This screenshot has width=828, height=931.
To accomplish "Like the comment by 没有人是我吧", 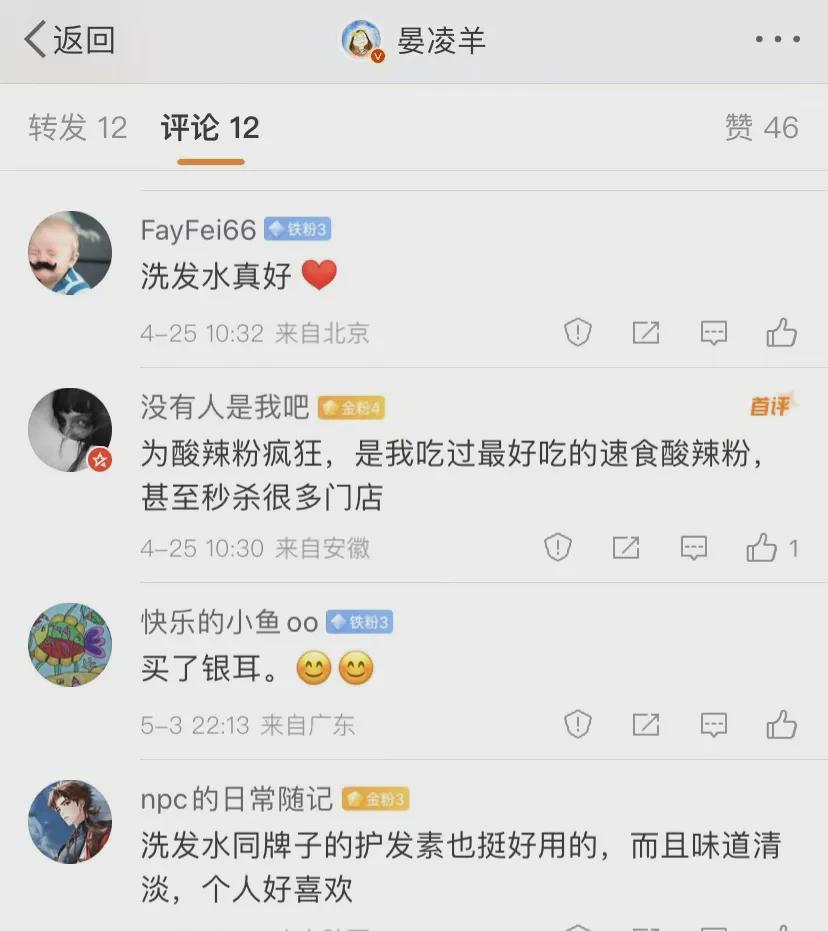I will pyautogui.click(x=762, y=548).
